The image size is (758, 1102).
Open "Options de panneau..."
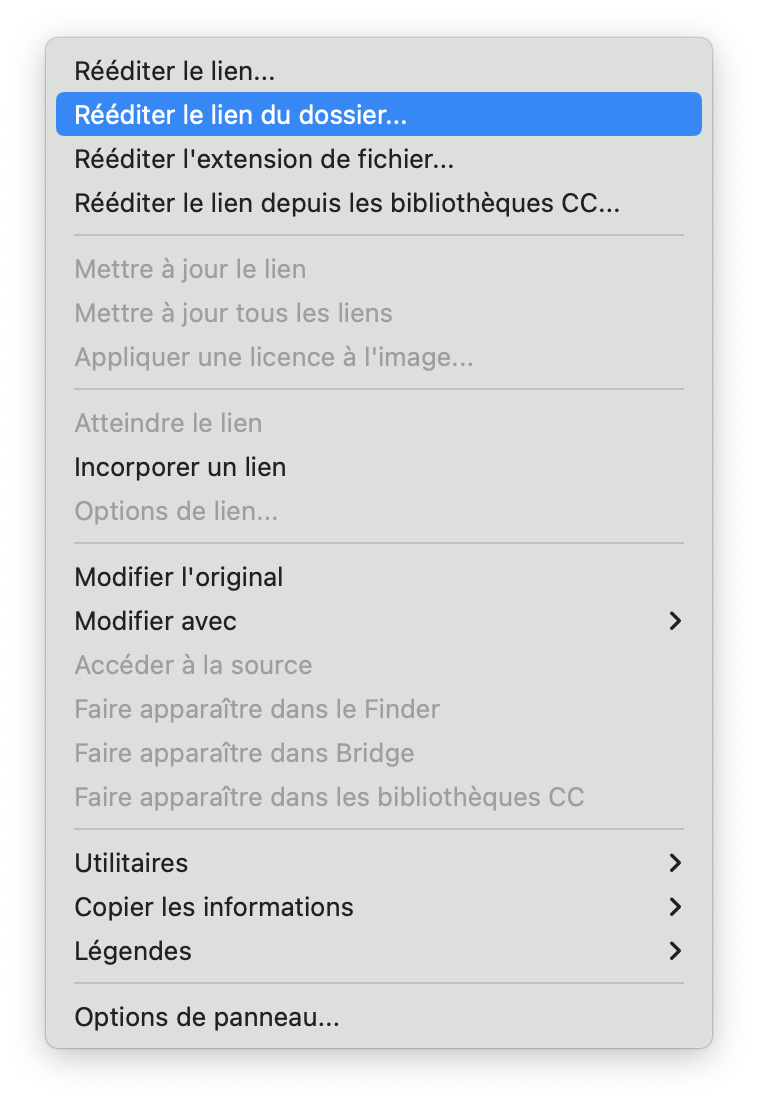(206, 1017)
